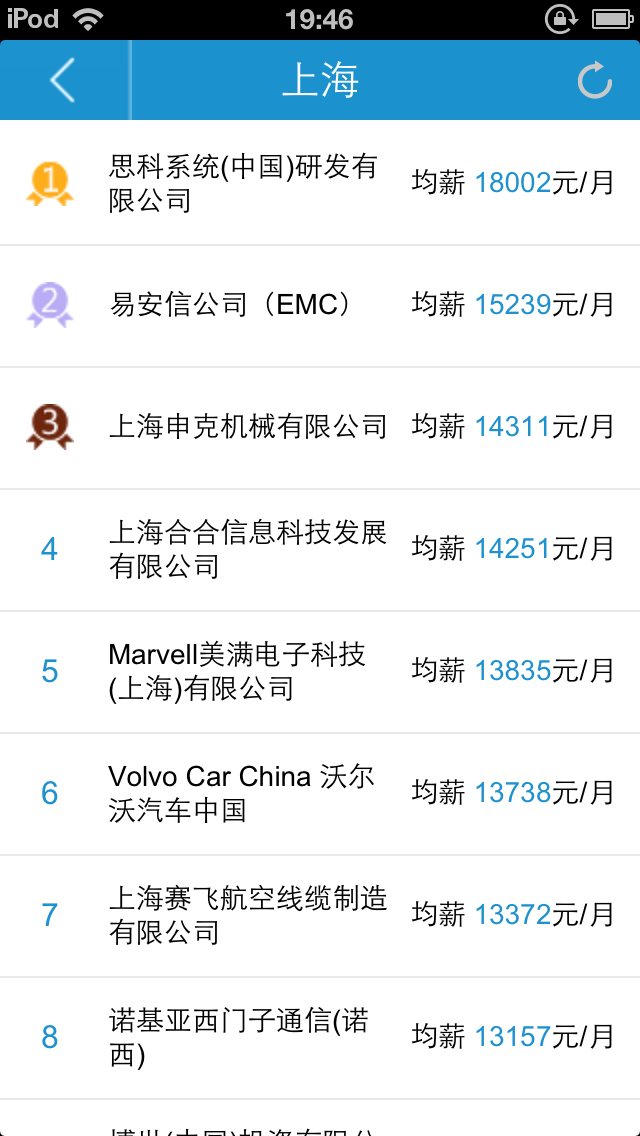The height and width of the screenshot is (1136, 640).
Task: Open 易安信公司 (EMC) entry
Action: [320, 306]
